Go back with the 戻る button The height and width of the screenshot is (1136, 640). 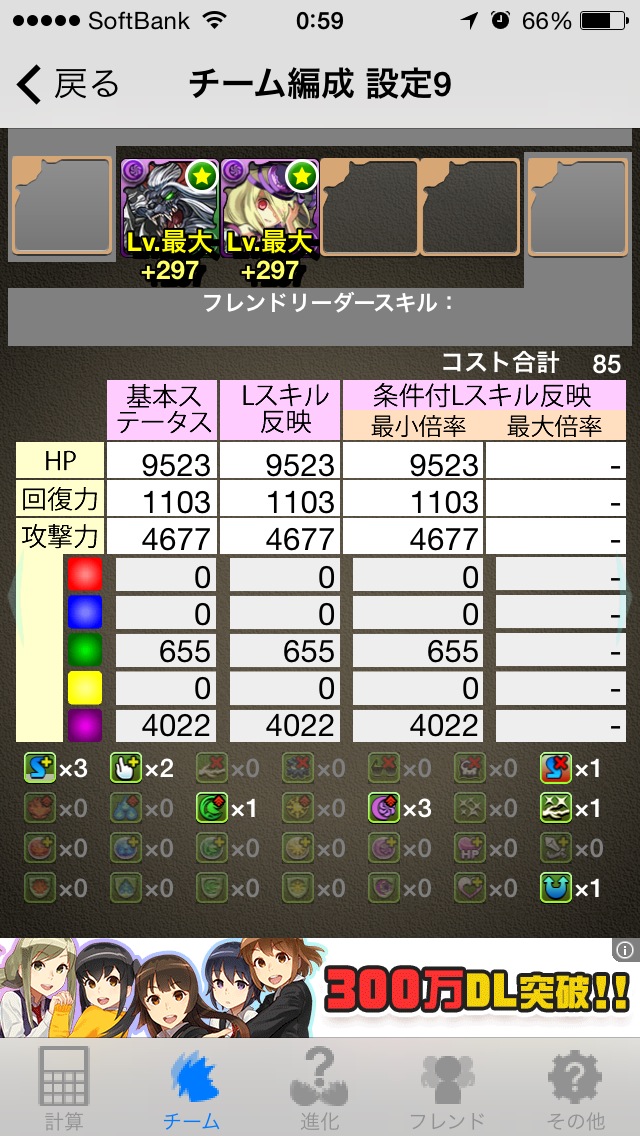(x=67, y=85)
